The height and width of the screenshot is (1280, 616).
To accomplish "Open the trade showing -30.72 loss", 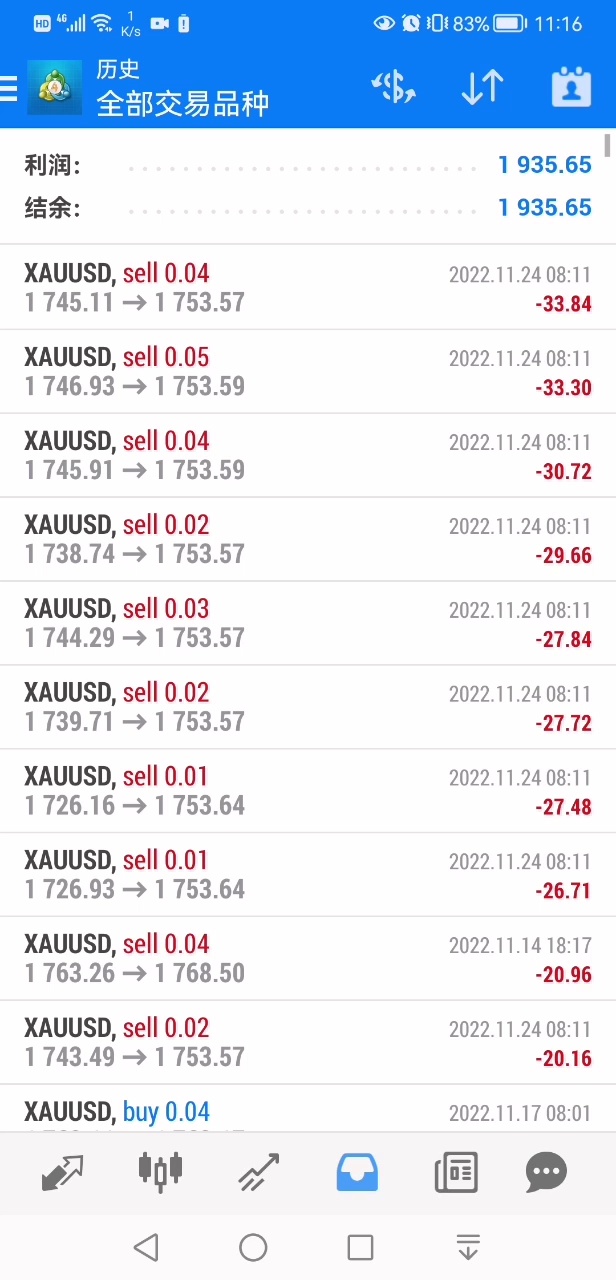I will click(x=308, y=456).
